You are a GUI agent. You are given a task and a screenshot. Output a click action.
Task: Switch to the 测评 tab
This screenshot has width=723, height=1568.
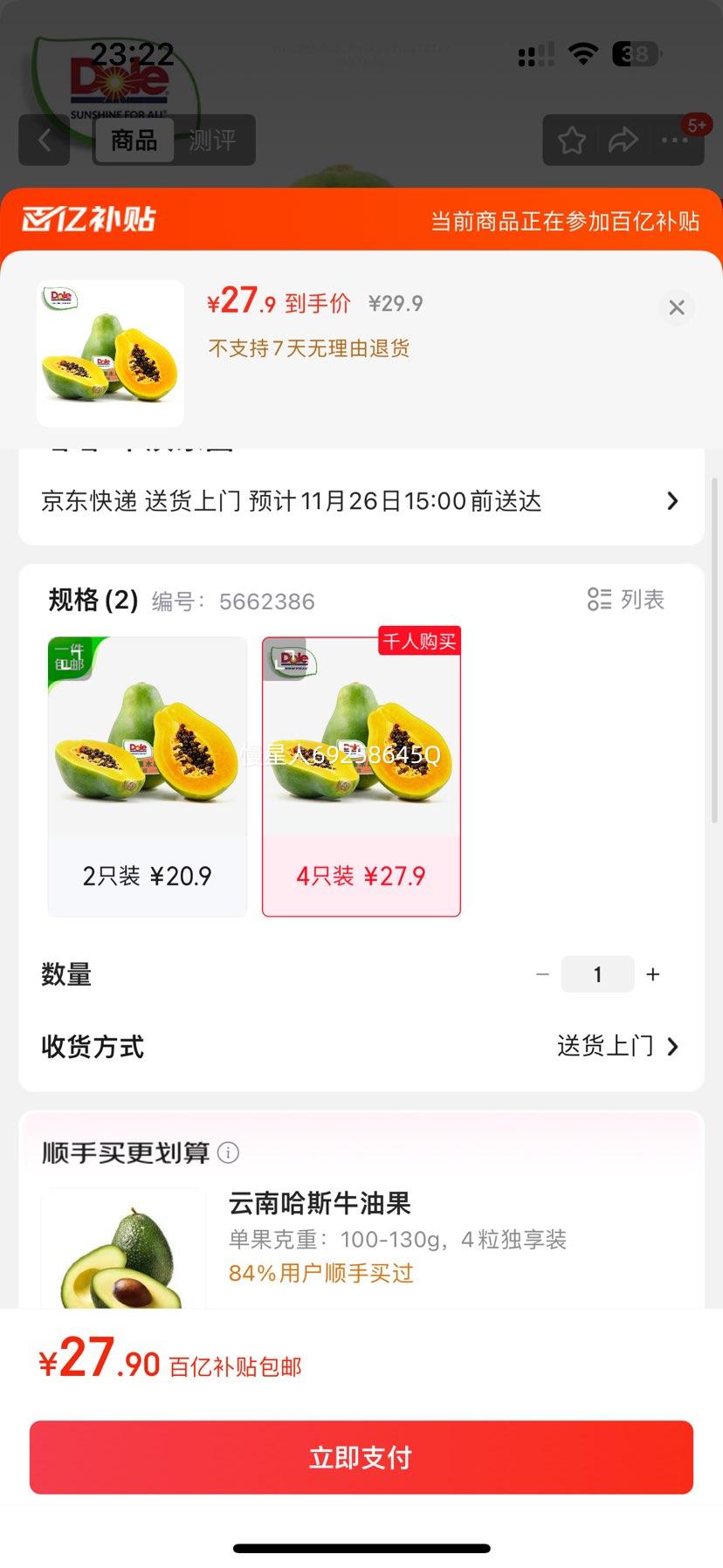tap(212, 140)
